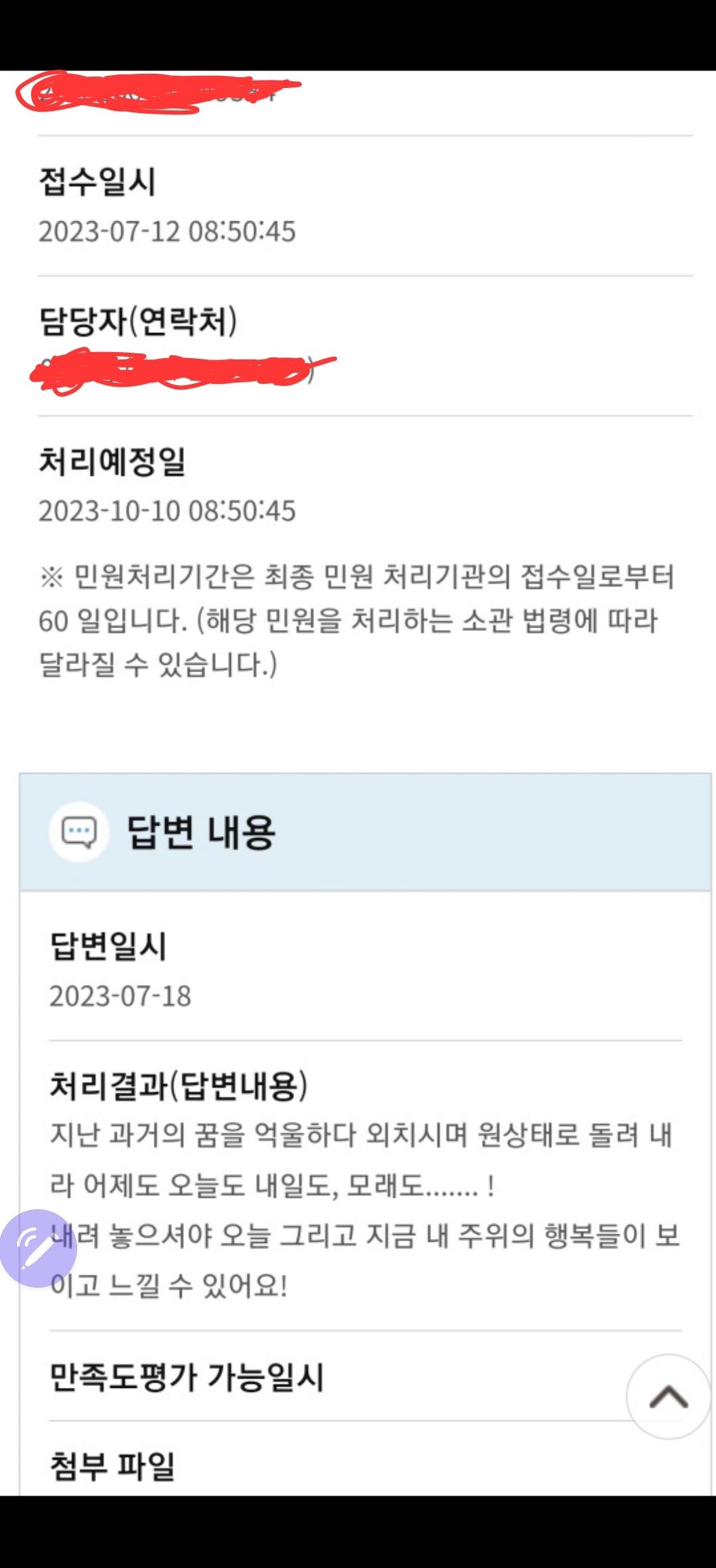Open the floating purple pen shortcut
The width and height of the screenshot is (716, 1568).
[37, 1248]
